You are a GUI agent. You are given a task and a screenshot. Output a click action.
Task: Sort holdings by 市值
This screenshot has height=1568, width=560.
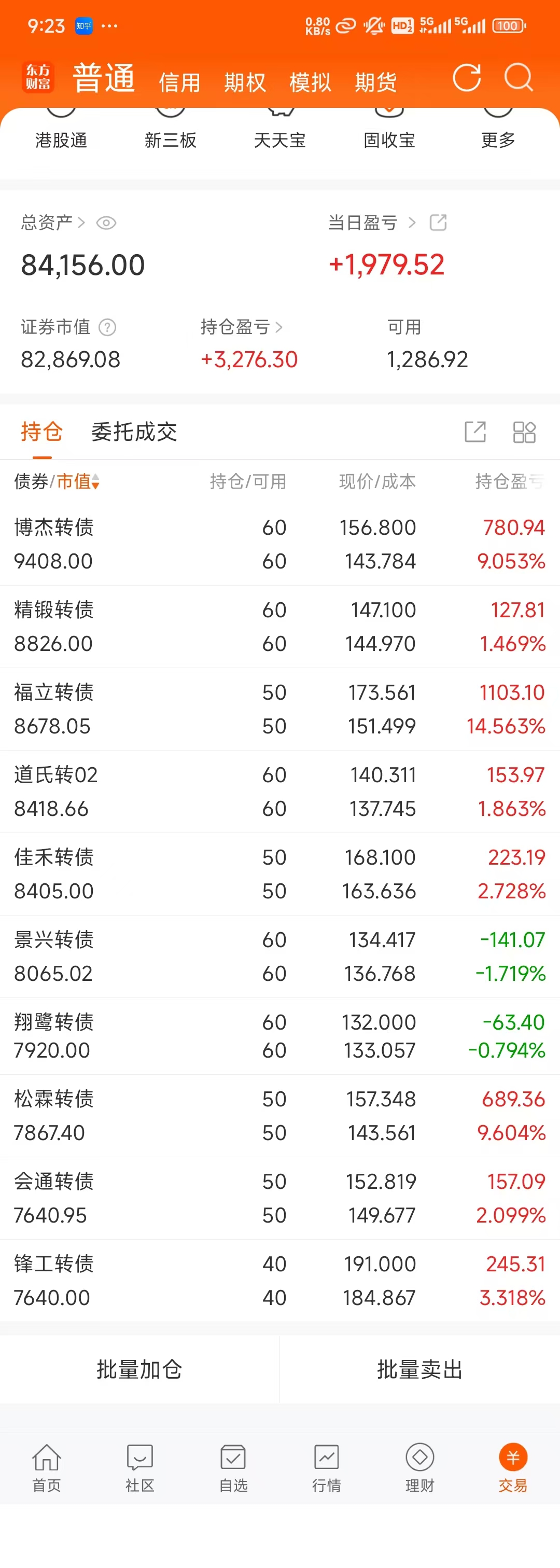[78, 481]
